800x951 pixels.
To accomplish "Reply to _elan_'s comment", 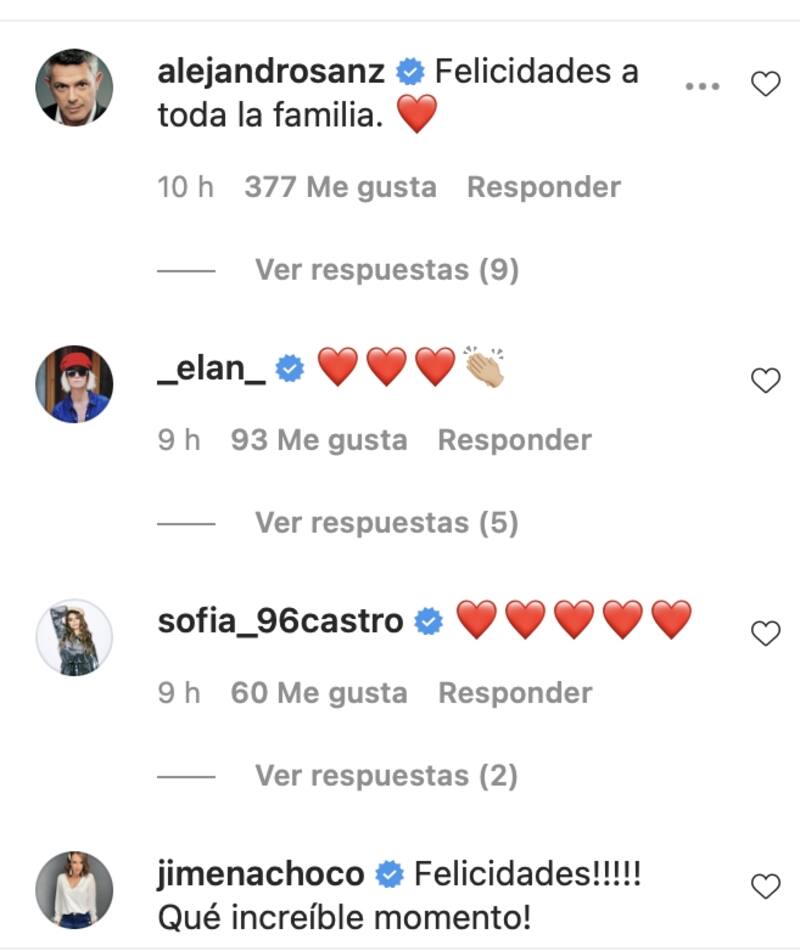I will pyautogui.click(x=514, y=440).
